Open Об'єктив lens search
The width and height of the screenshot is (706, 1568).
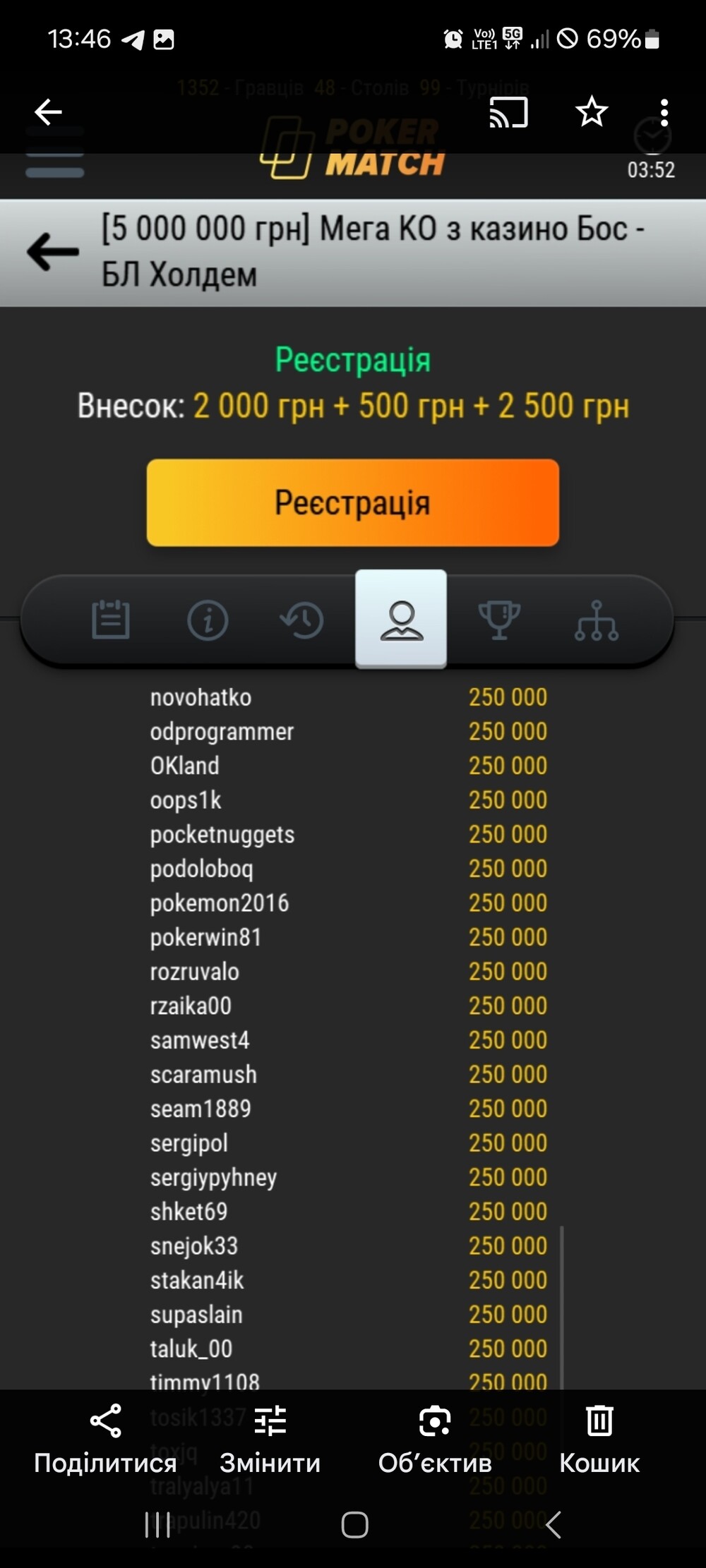(x=435, y=1440)
